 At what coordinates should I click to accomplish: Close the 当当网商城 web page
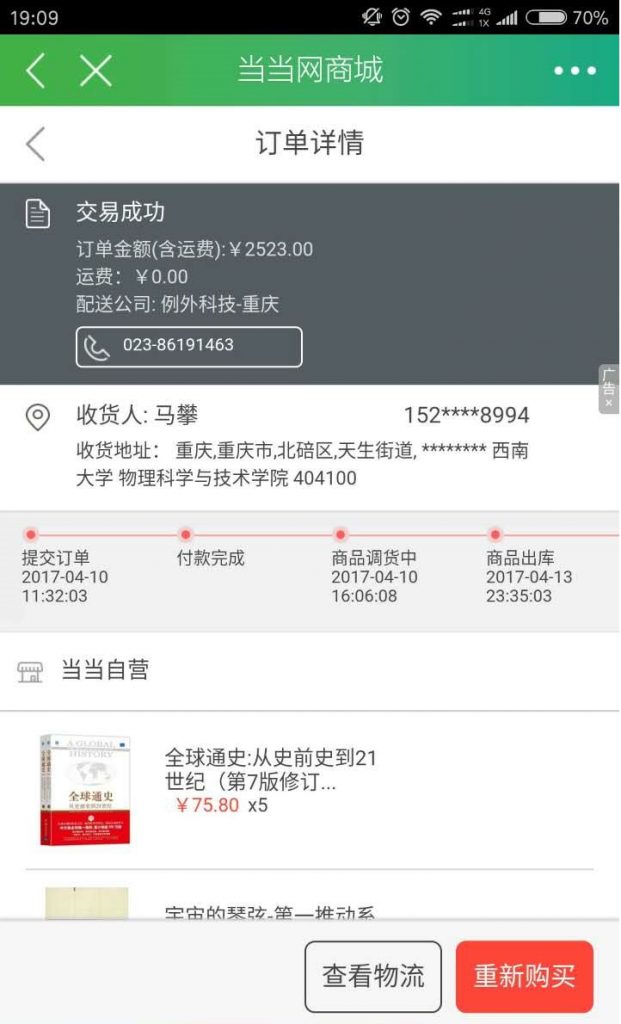[96, 70]
